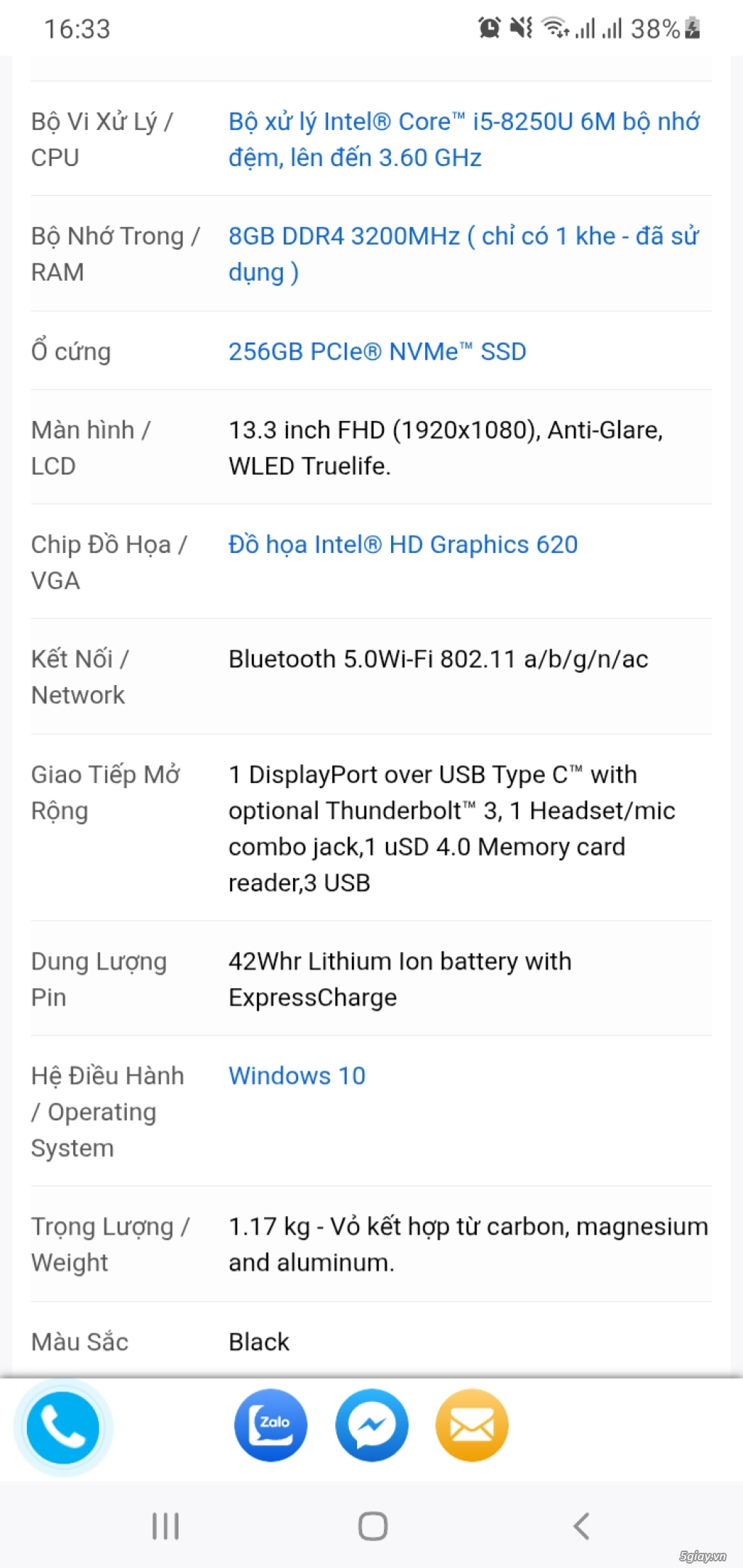Open the 256GB PCIe NVMe SSD link
Image resolution: width=743 pixels, height=1568 pixels.
[x=377, y=351]
